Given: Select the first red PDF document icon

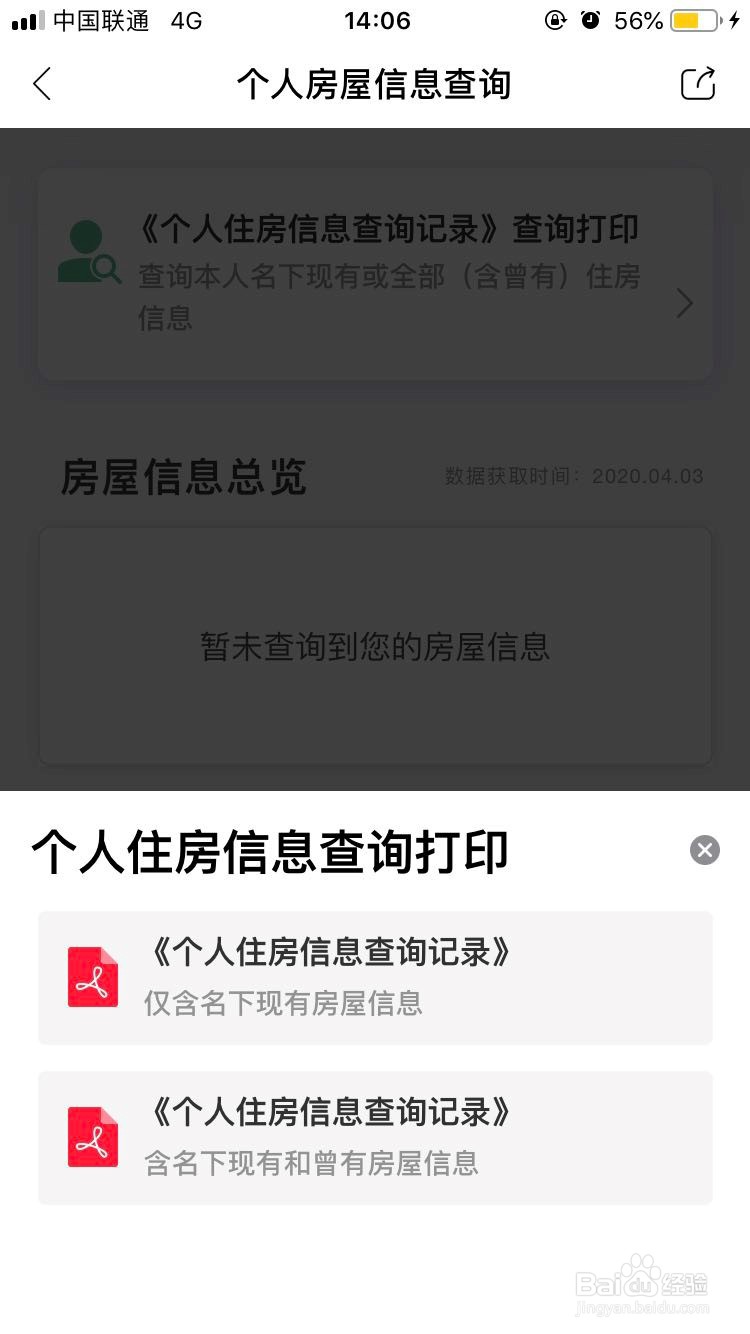Looking at the screenshot, I should (92, 977).
